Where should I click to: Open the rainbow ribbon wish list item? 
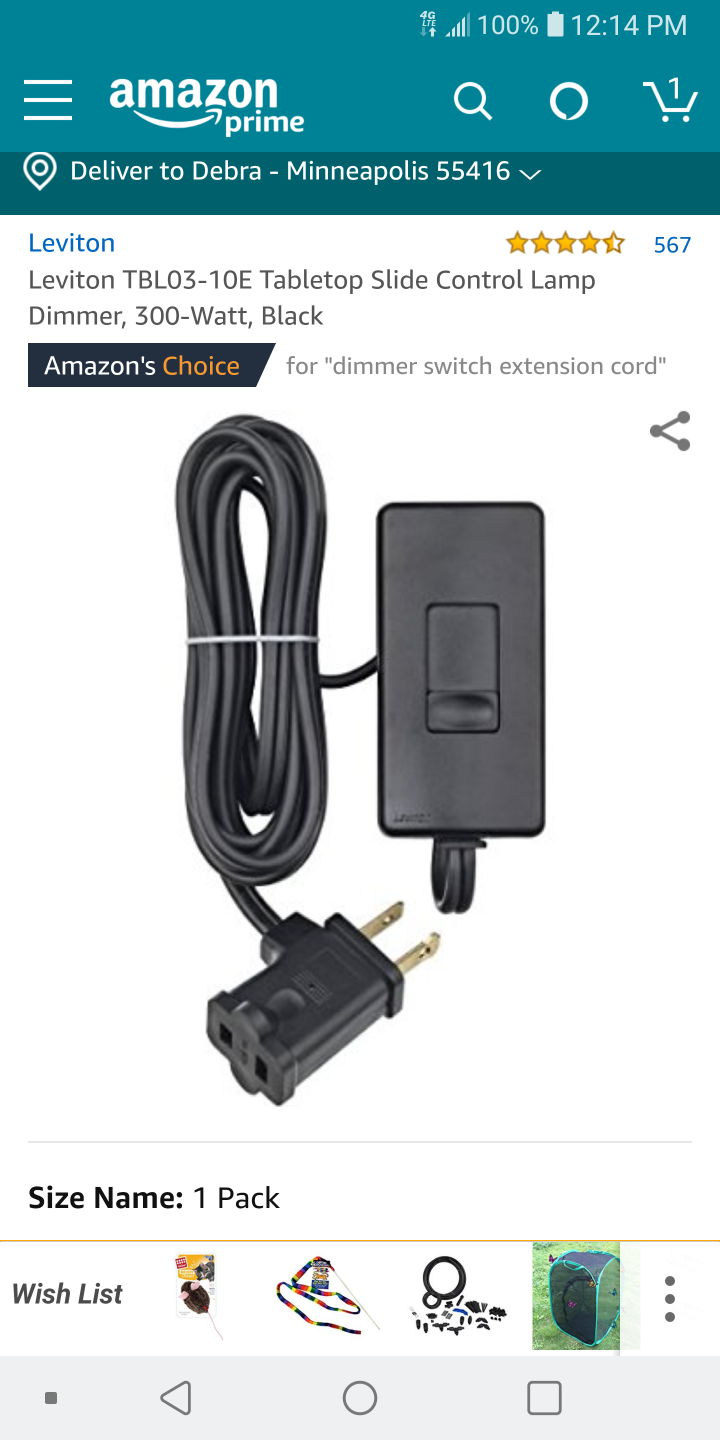pos(327,1295)
